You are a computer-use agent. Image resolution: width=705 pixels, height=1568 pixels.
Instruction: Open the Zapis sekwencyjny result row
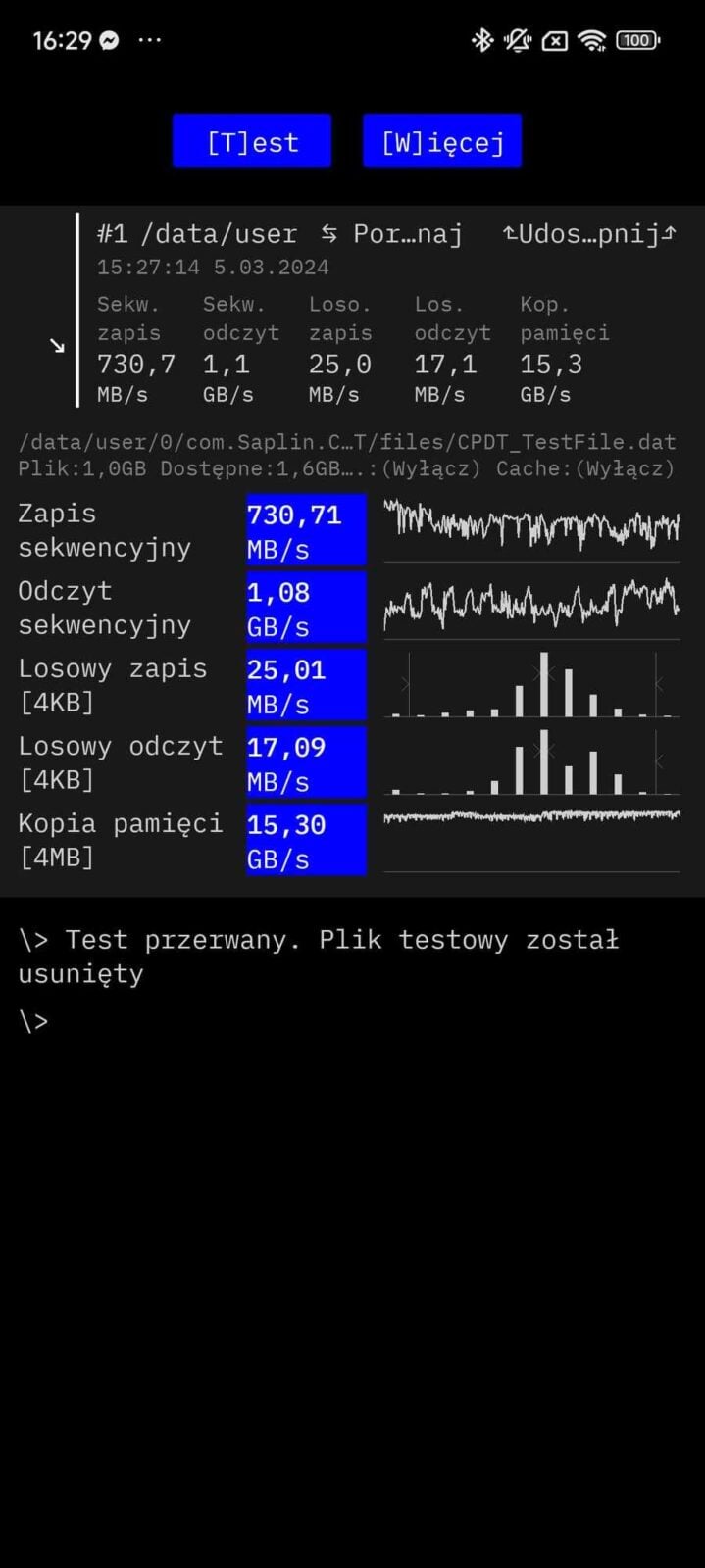click(x=349, y=530)
